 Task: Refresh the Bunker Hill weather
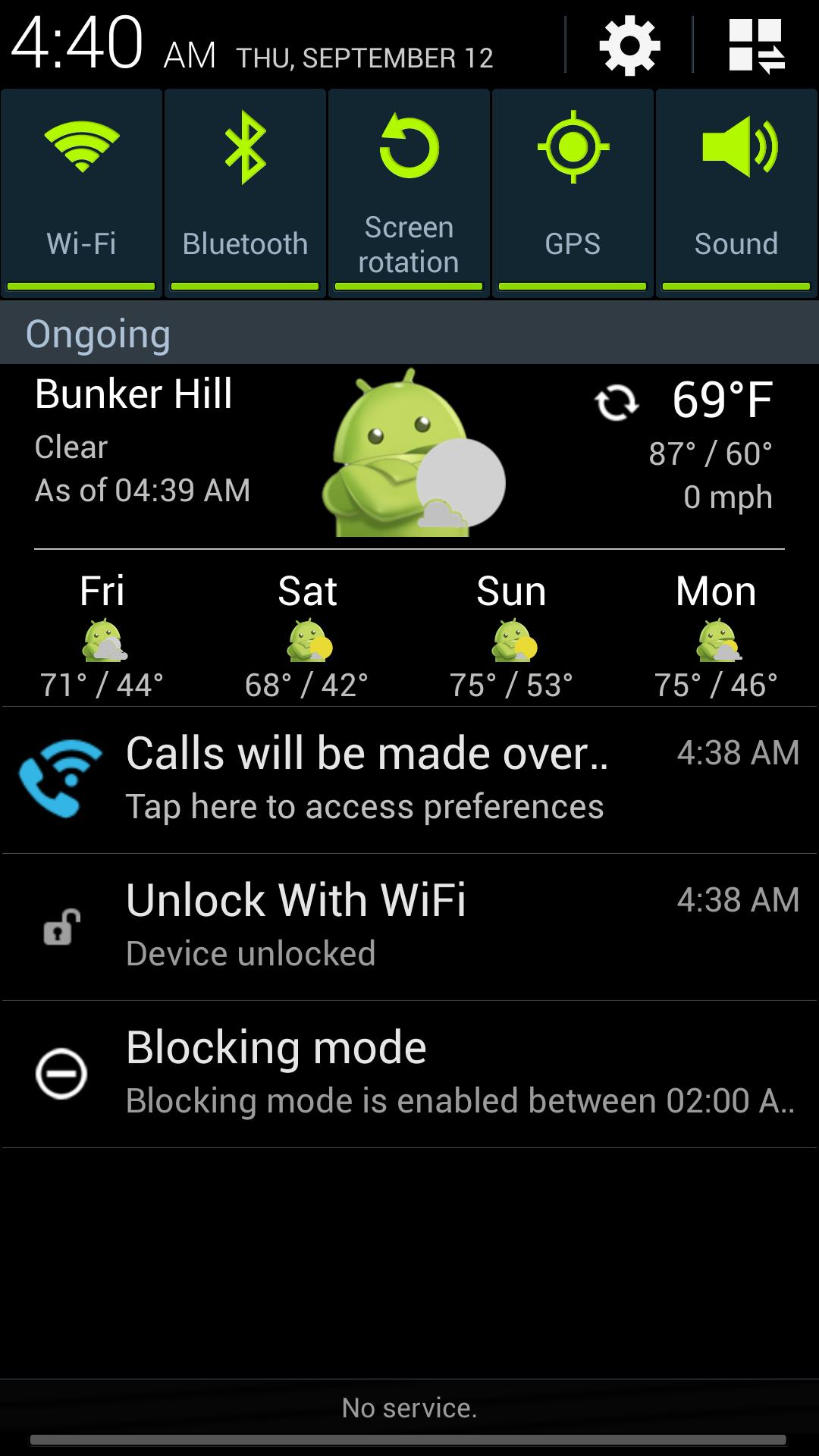616,402
